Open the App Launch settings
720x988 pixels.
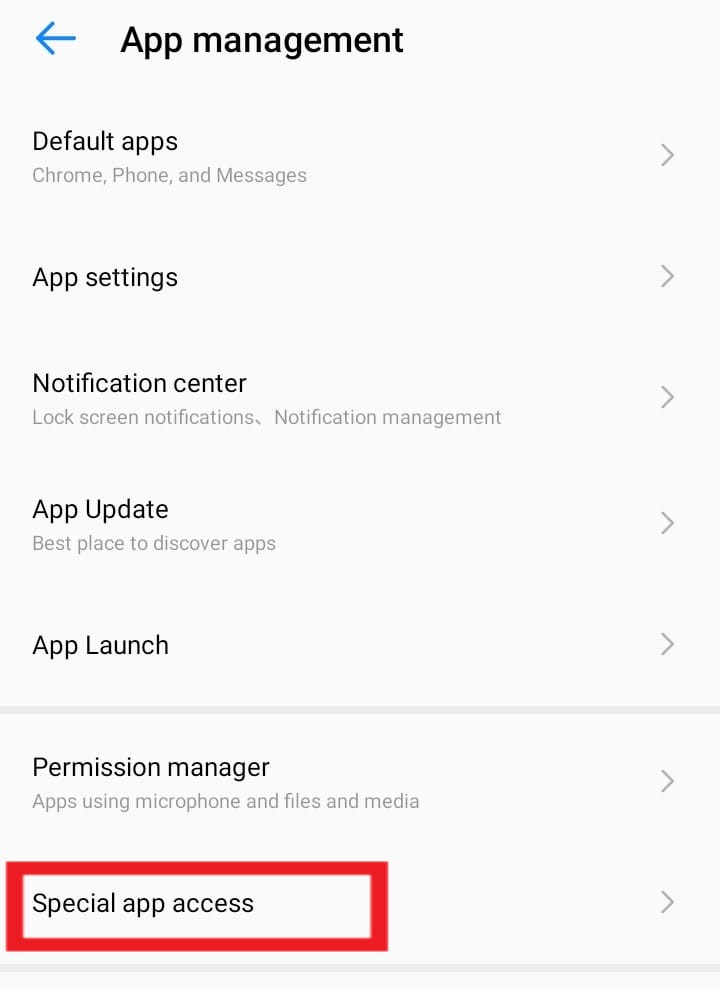[x=100, y=645]
